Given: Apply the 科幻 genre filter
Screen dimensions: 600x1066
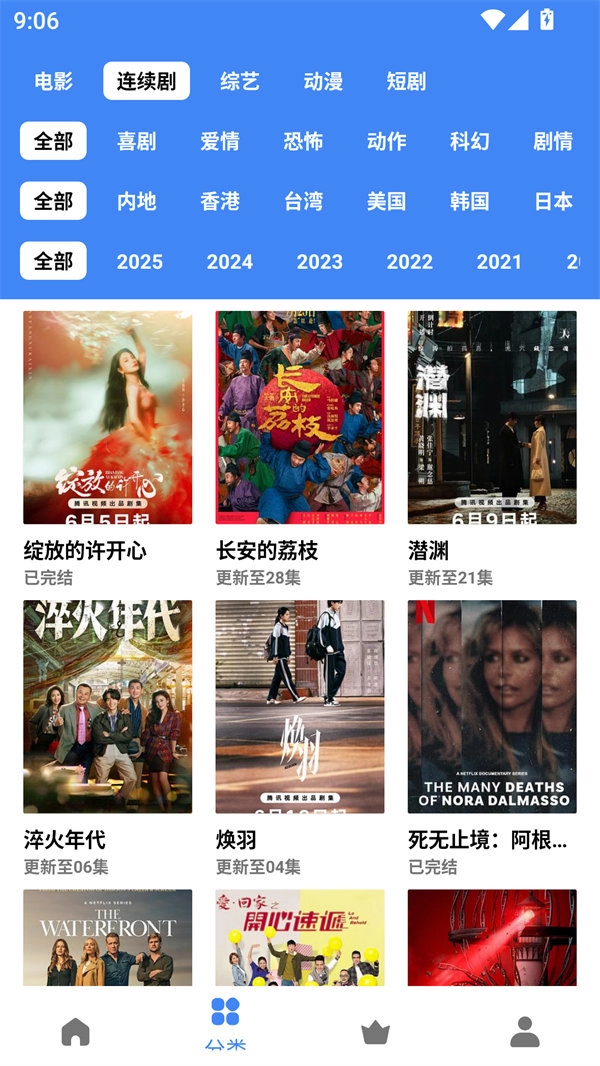Looking at the screenshot, I should (x=469, y=142).
